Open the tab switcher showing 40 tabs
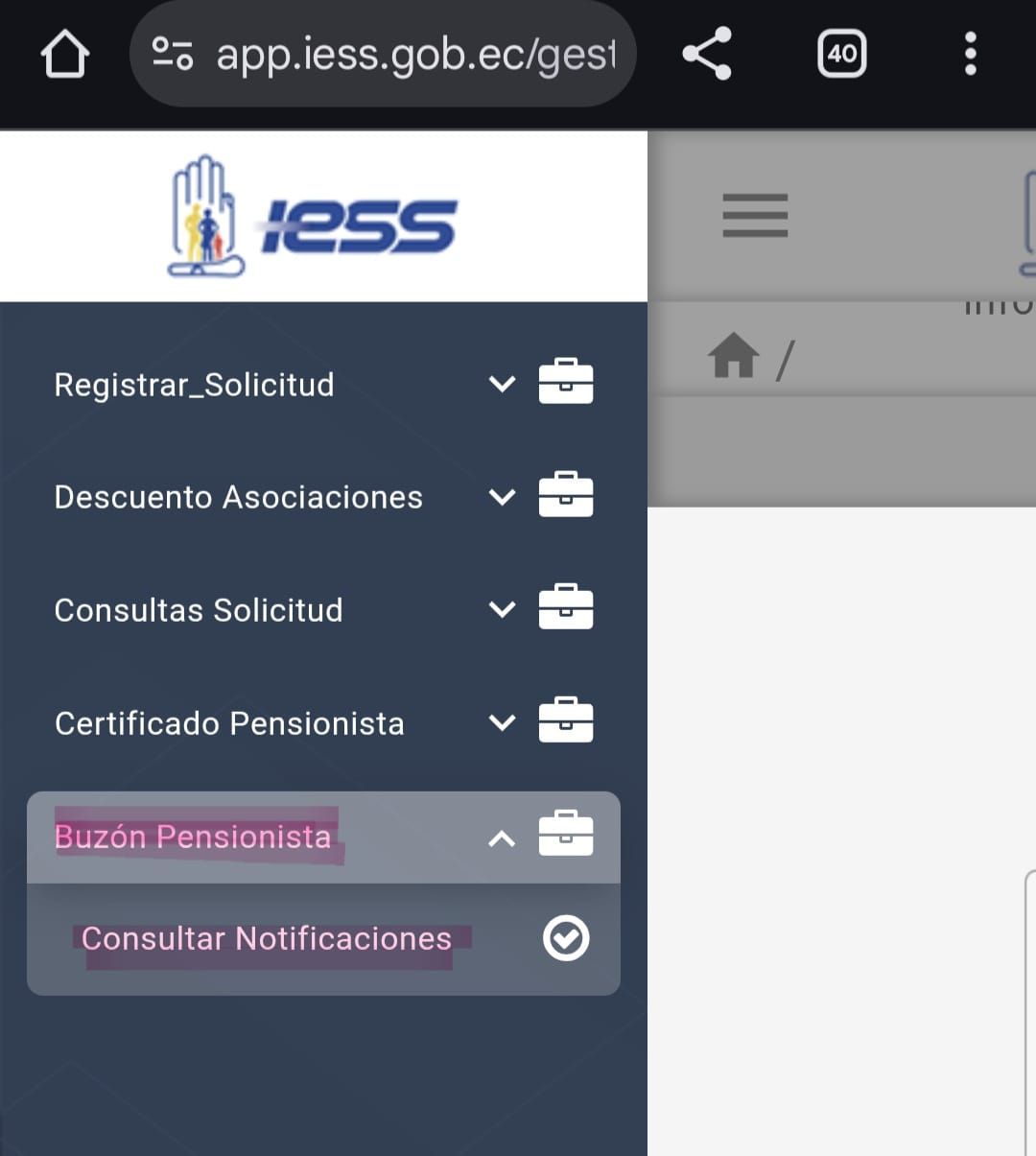 click(x=841, y=54)
